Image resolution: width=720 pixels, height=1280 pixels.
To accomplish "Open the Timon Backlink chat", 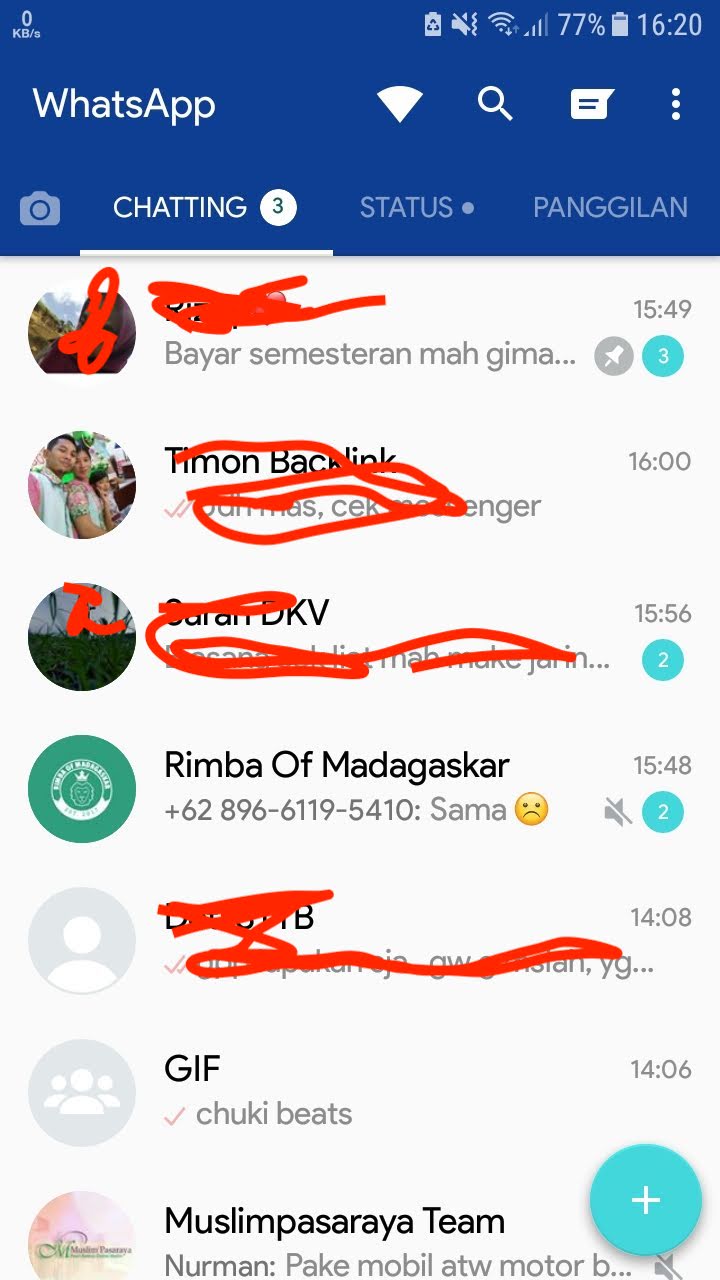I will (x=380, y=484).
